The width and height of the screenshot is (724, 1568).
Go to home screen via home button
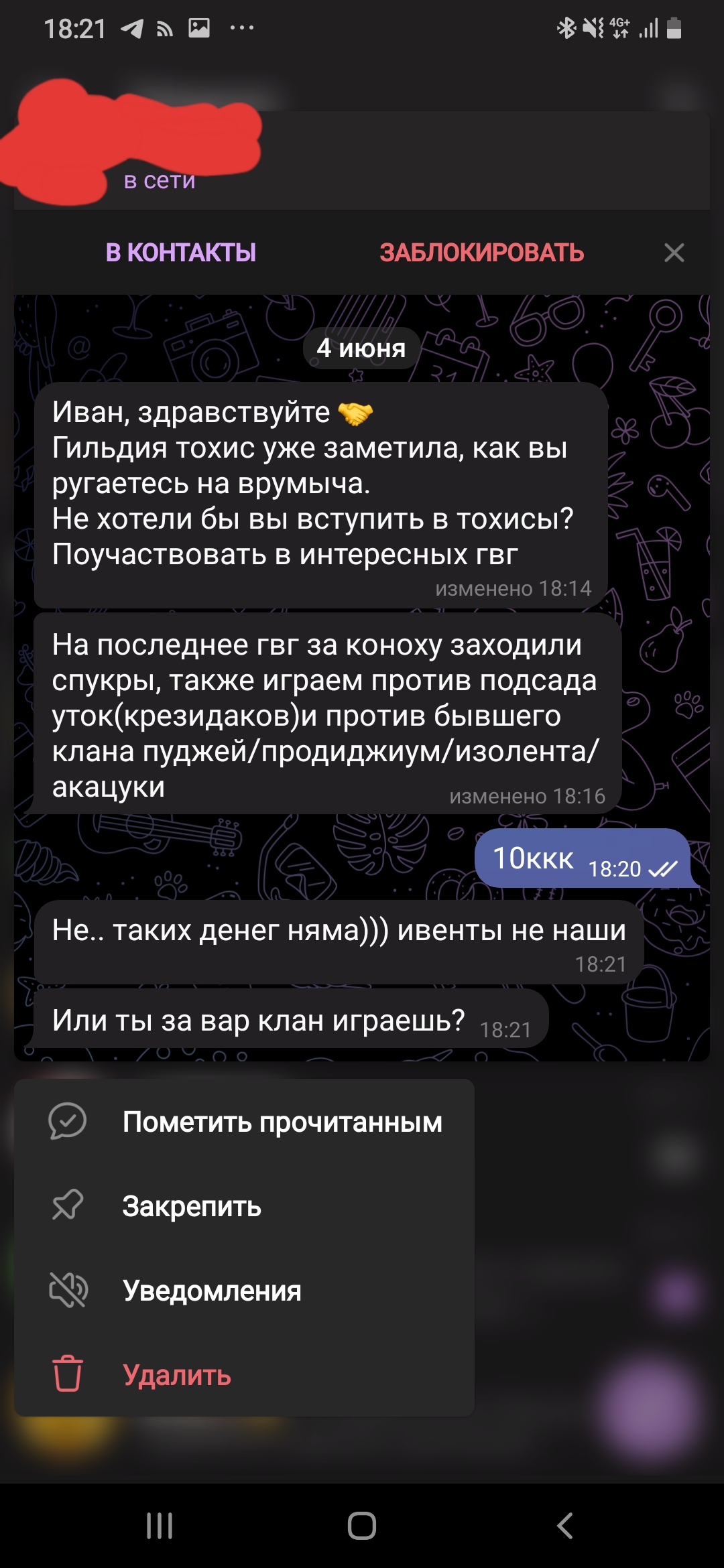click(x=361, y=1526)
